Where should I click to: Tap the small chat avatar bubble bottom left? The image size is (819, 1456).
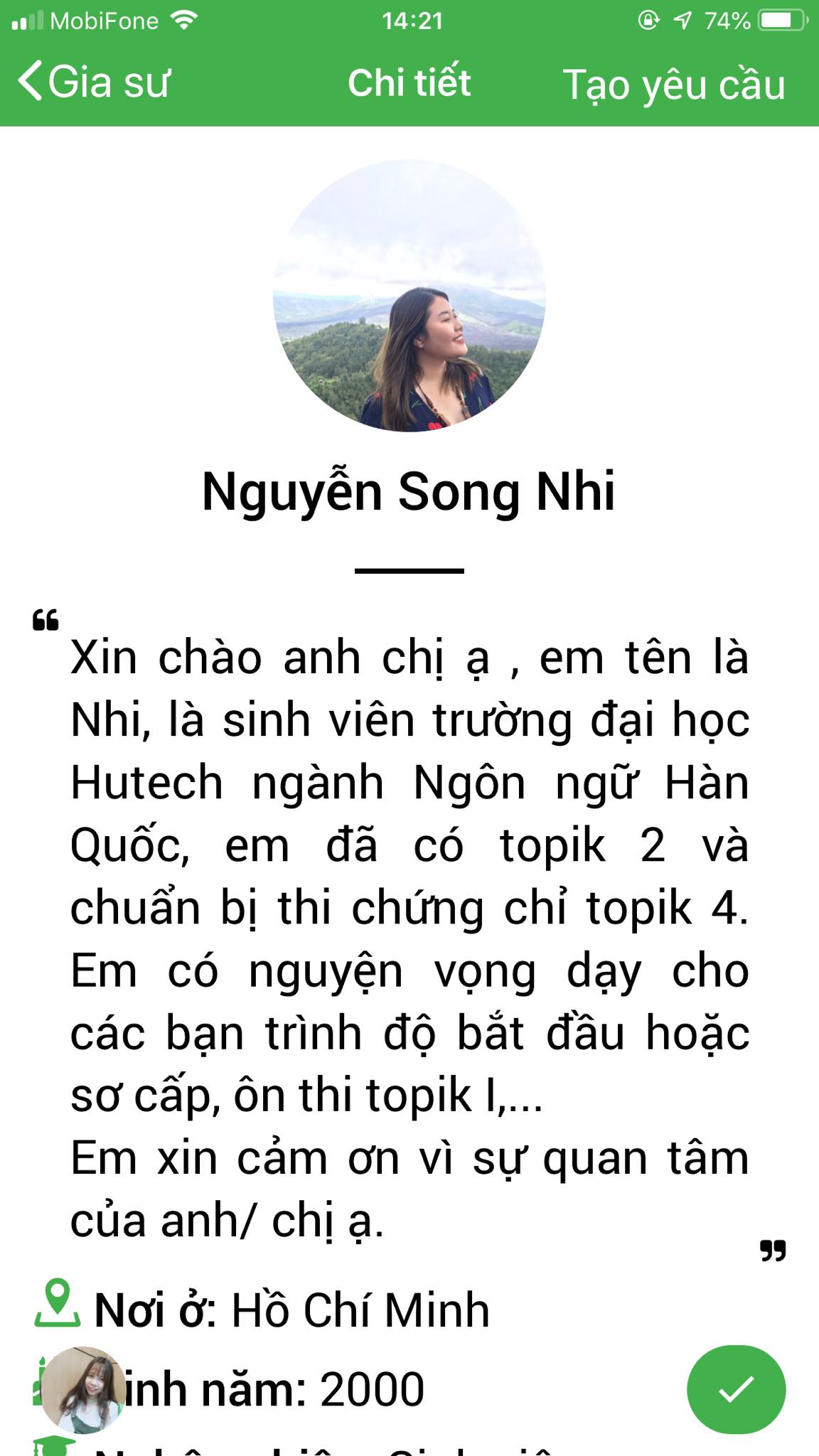85,1388
